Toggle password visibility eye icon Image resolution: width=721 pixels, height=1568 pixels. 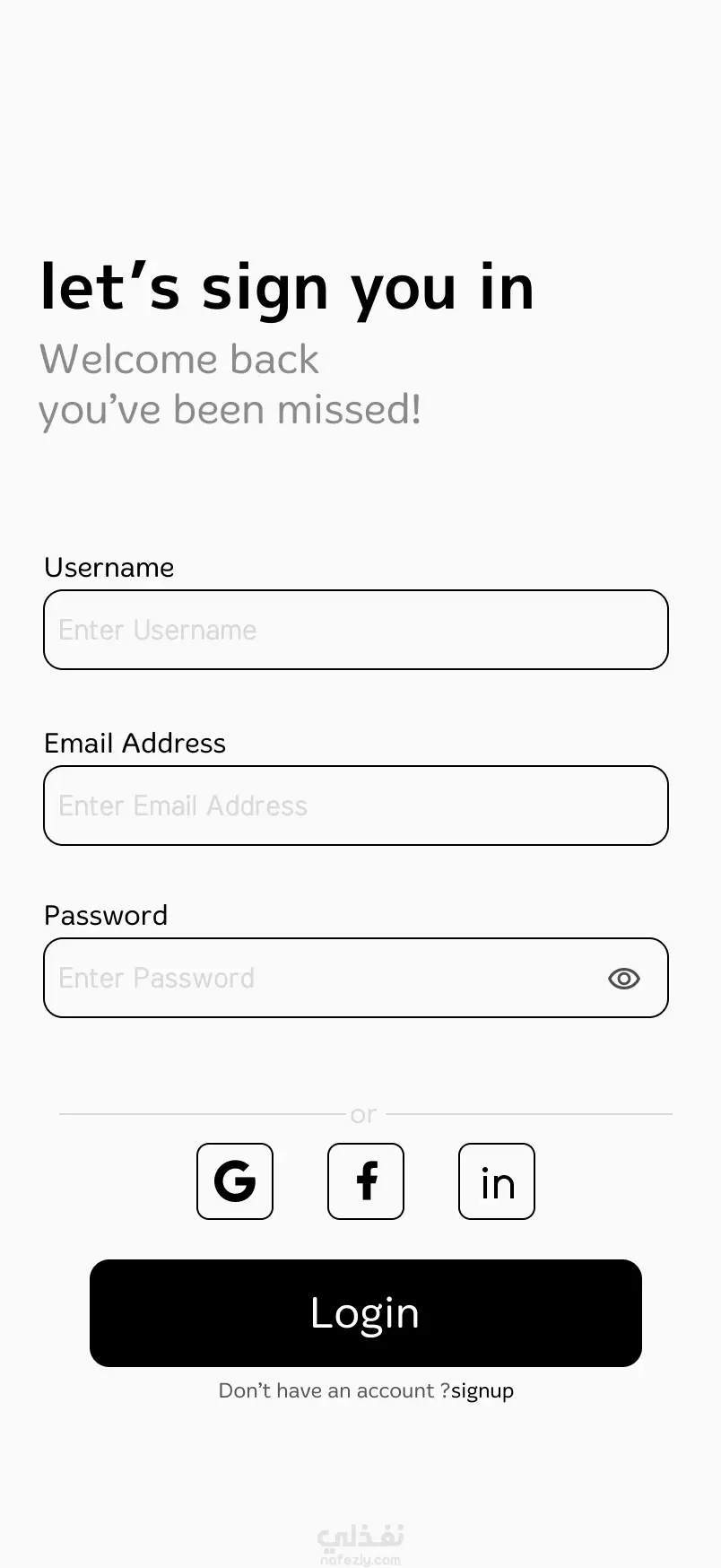click(623, 979)
